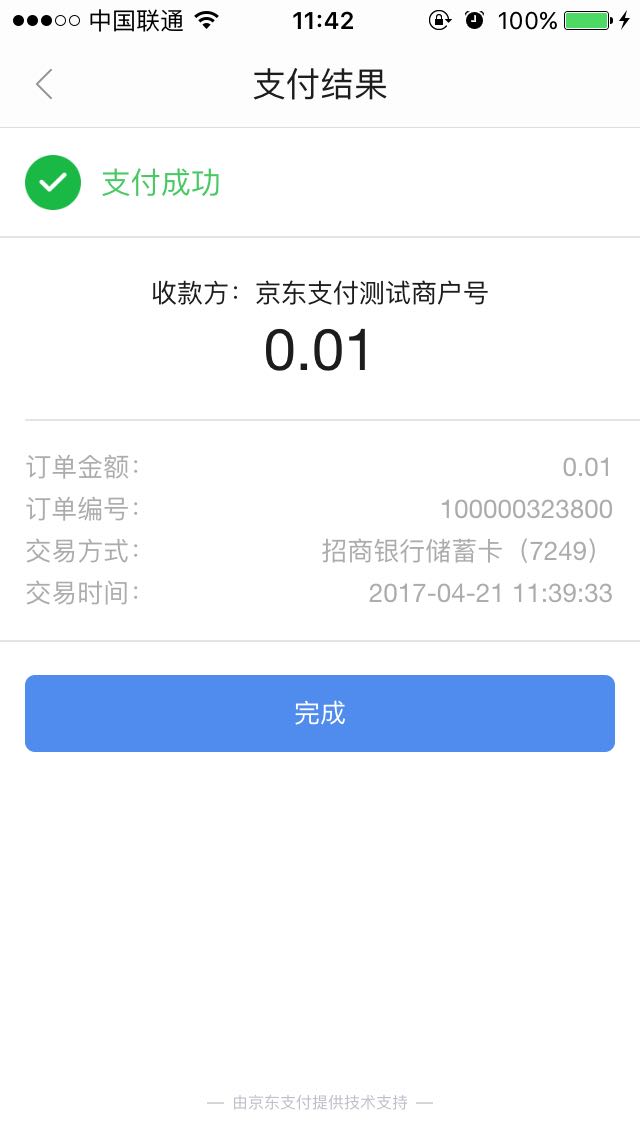
Task: Tap the blue 完成 button
Action: (320, 713)
